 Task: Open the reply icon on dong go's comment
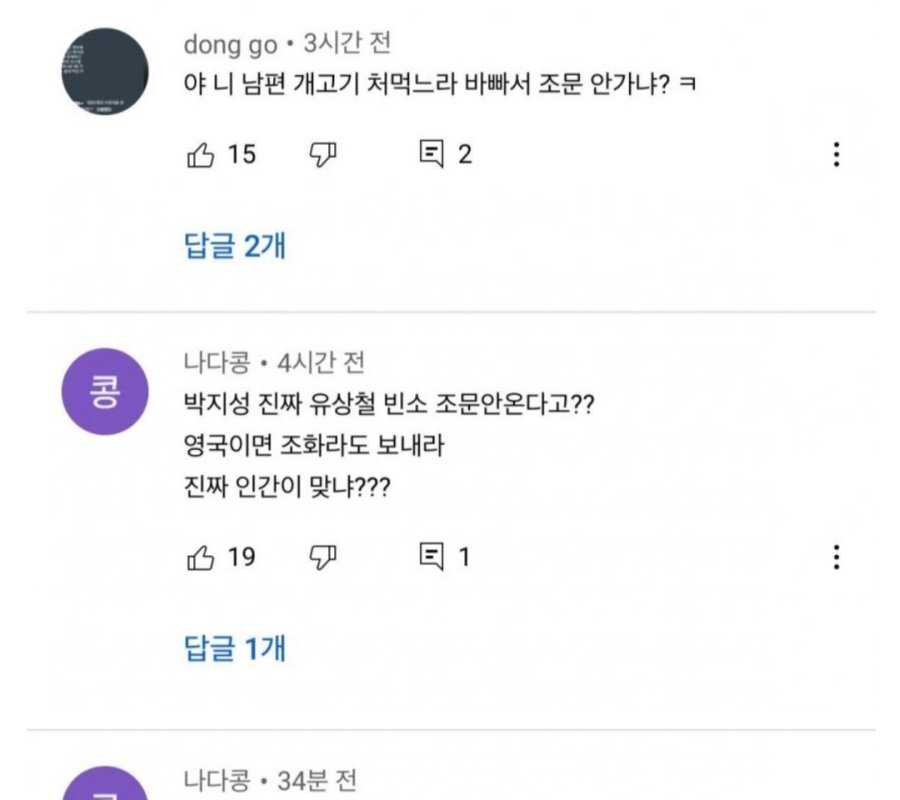(x=431, y=154)
